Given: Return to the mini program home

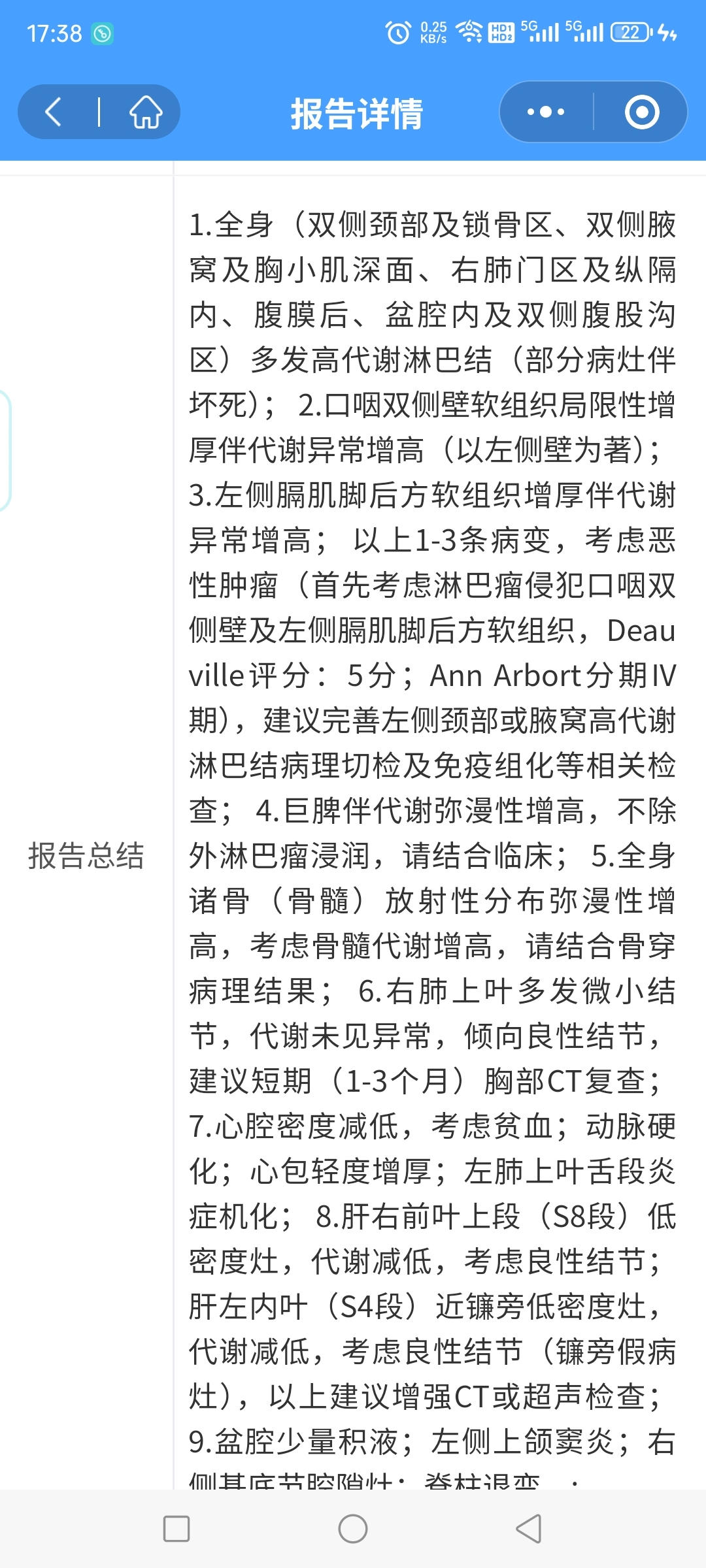Looking at the screenshot, I should click(x=145, y=112).
